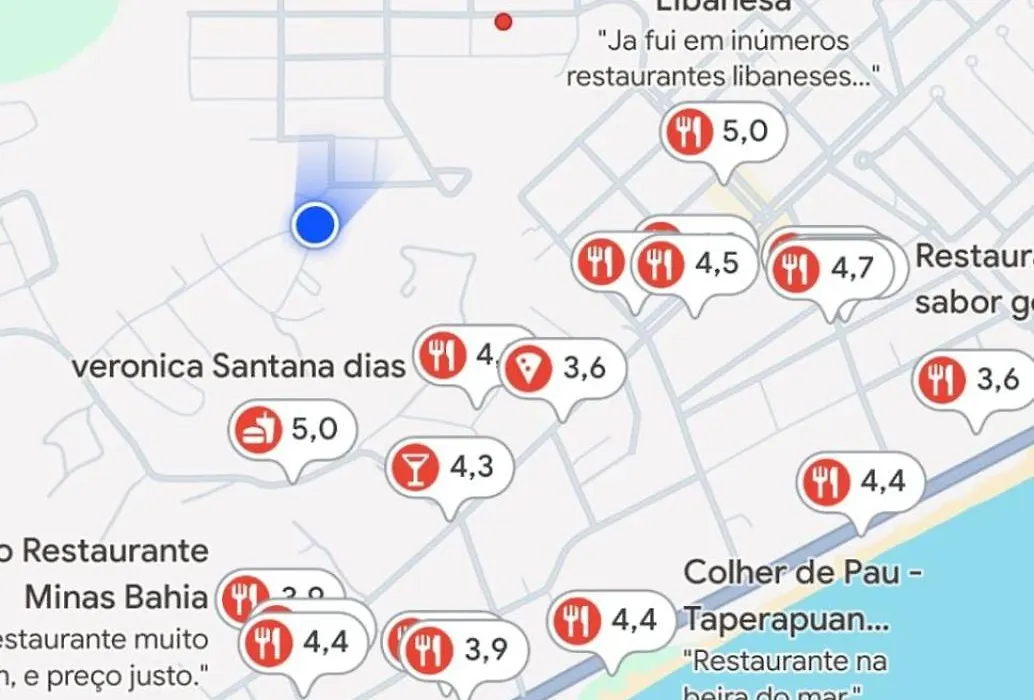Screen dimensions: 1034x700
Task: Open Colher de Pau - Taperapuan place label
Action: point(800,596)
